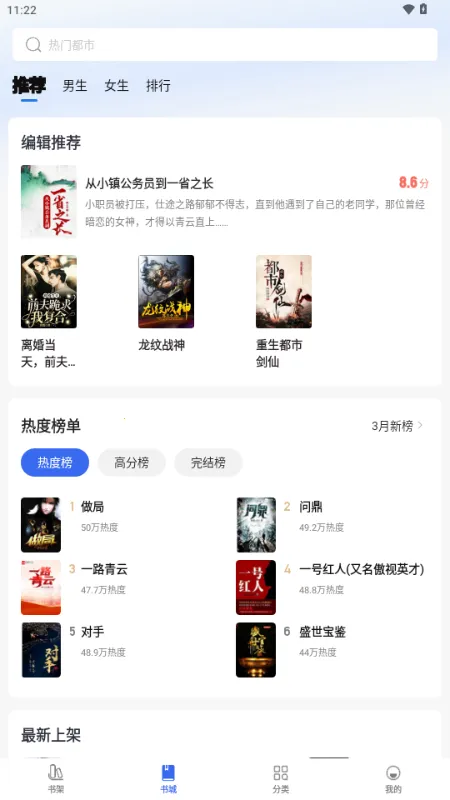450x800 pixels.
Task: Select the 高分榜 chip
Action: click(x=132, y=463)
